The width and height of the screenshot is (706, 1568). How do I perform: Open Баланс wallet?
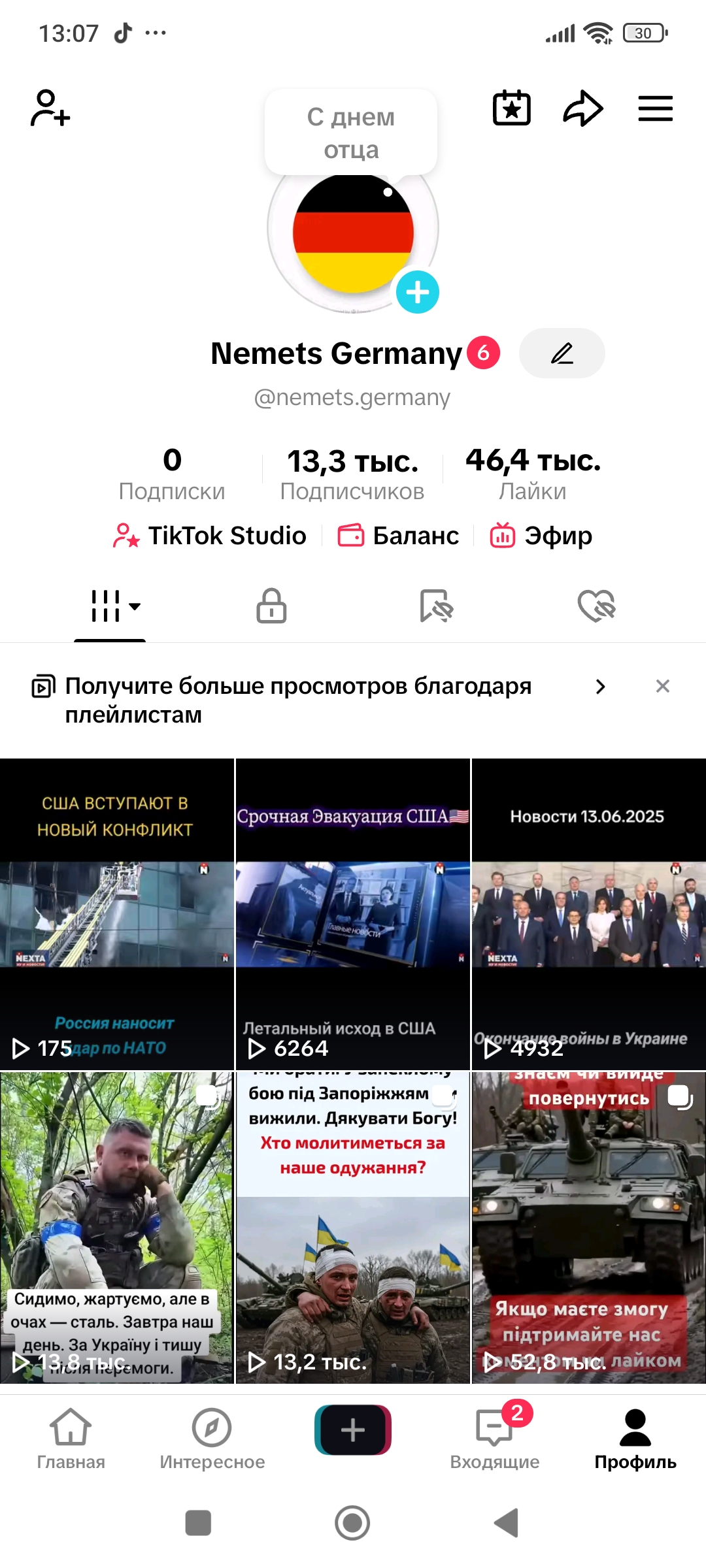(398, 536)
